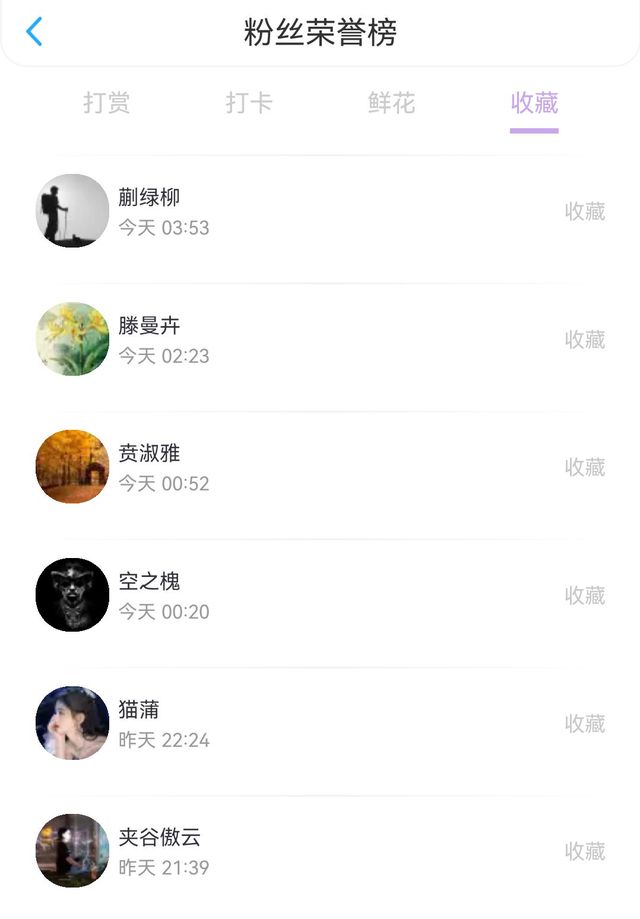Open fan 蒯绿柳's row
This screenshot has height=919, width=640.
tap(320, 212)
